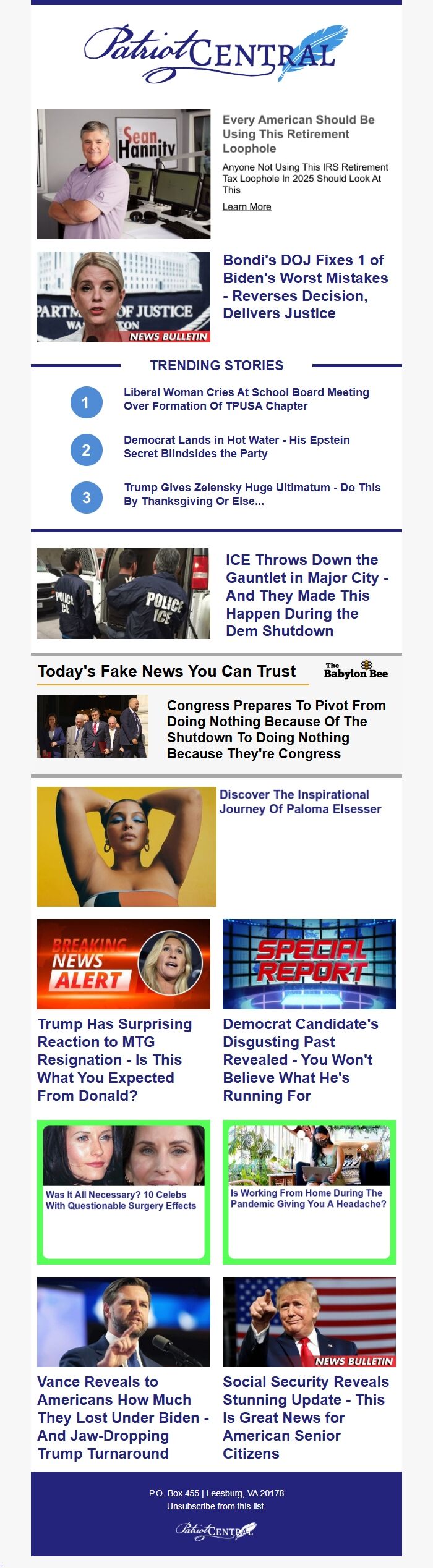Screen dimensions: 433x1568
Task: Tap the Learn More link
Action: pos(246,206)
